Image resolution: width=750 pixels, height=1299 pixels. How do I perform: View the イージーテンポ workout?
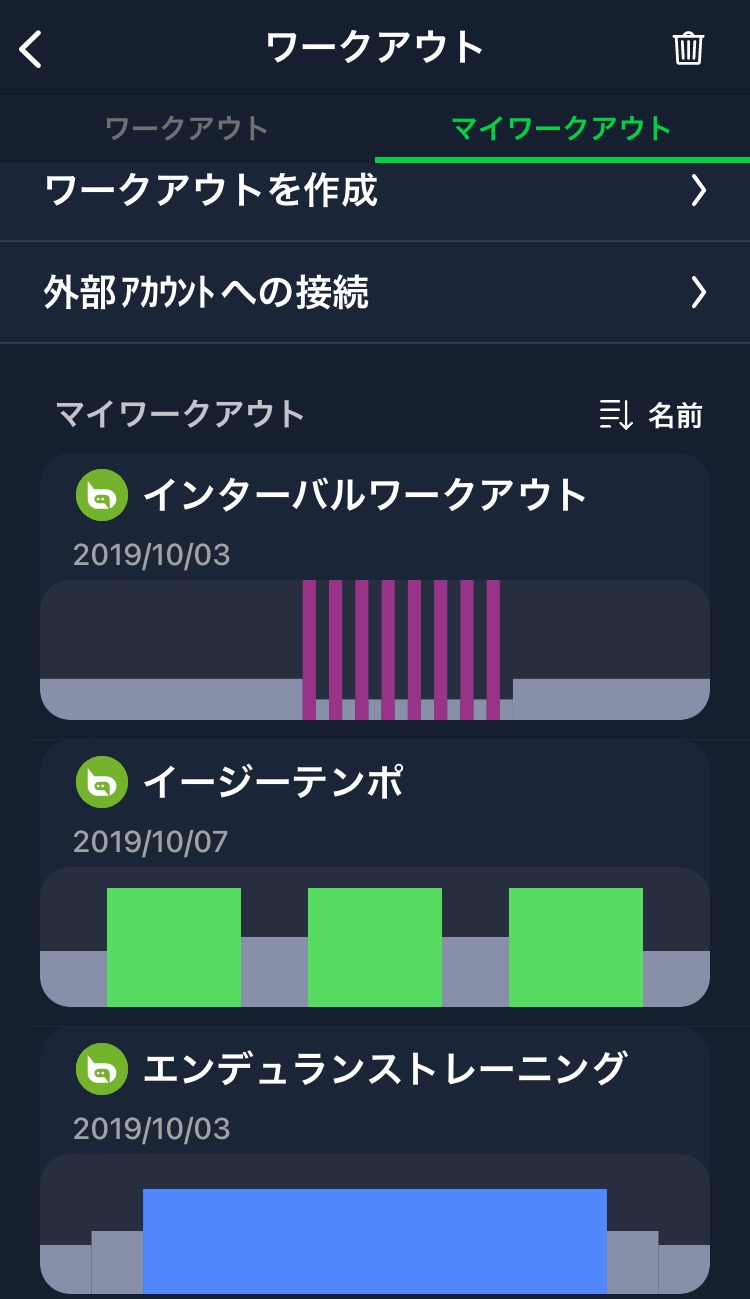click(375, 873)
